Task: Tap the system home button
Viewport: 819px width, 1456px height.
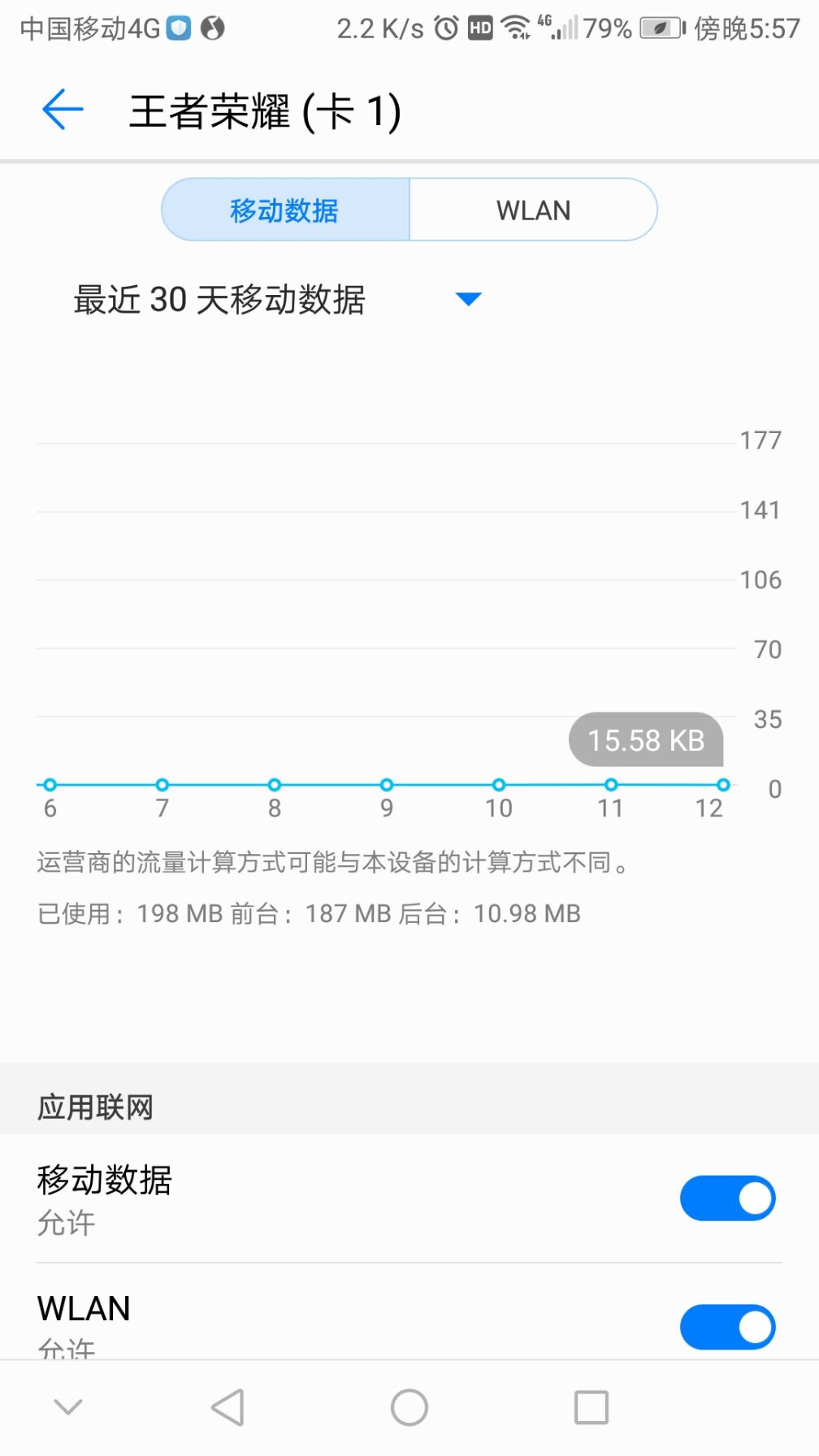Action: tap(409, 1407)
